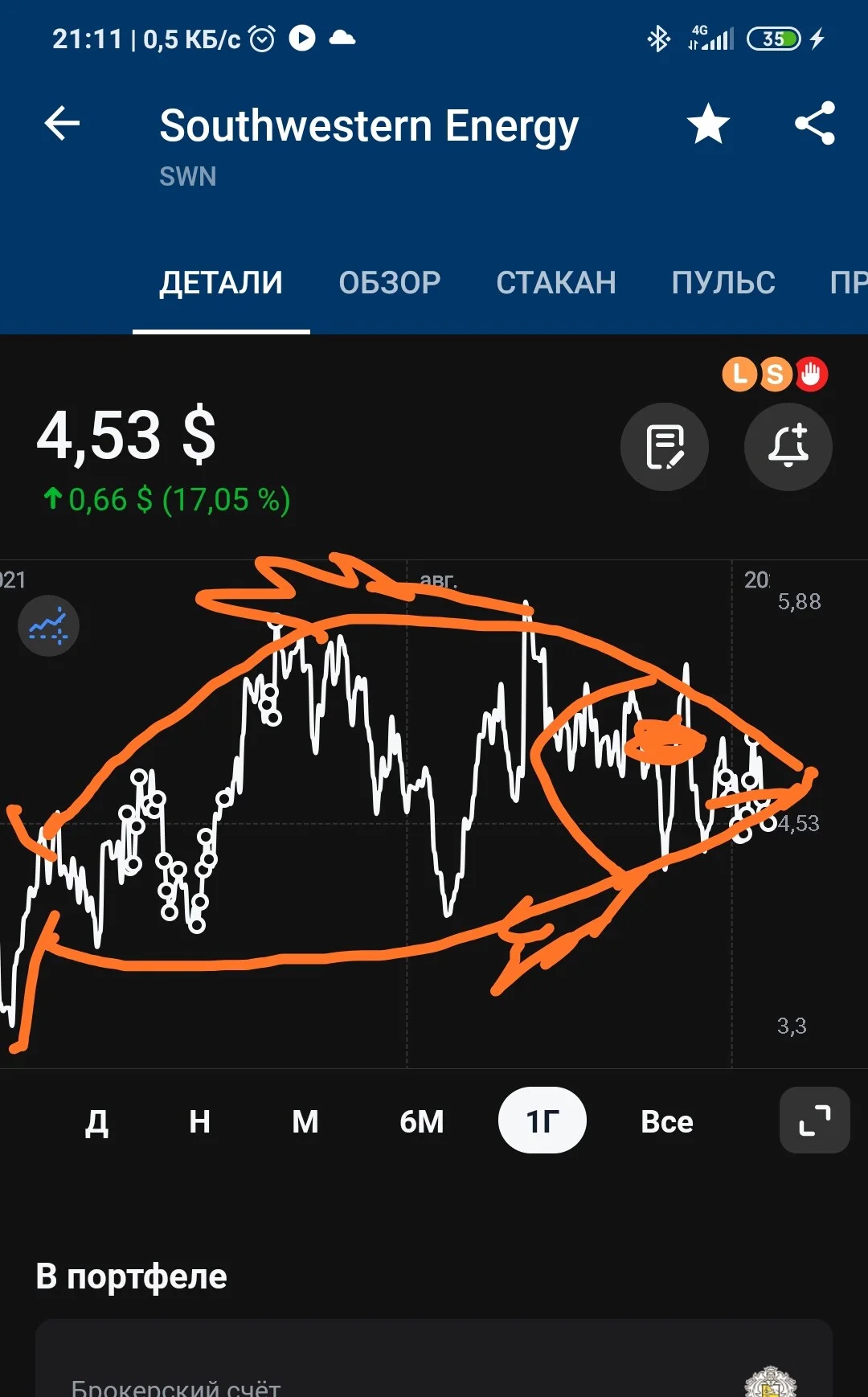The width and height of the screenshot is (868, 1397).
Task: Select the Д day chart period
Action: (96, 1120)
